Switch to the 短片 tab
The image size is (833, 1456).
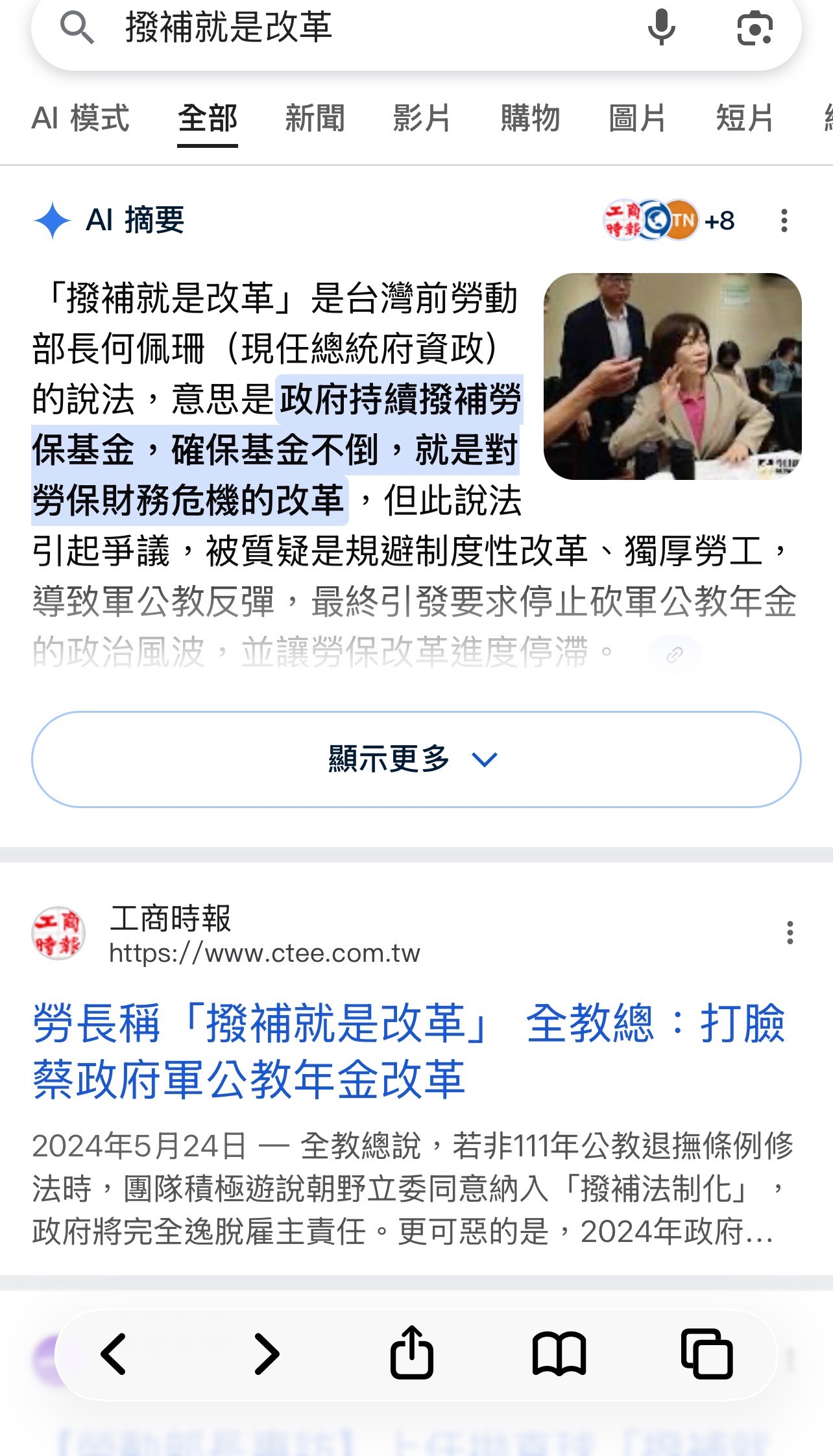pos(744,119)
